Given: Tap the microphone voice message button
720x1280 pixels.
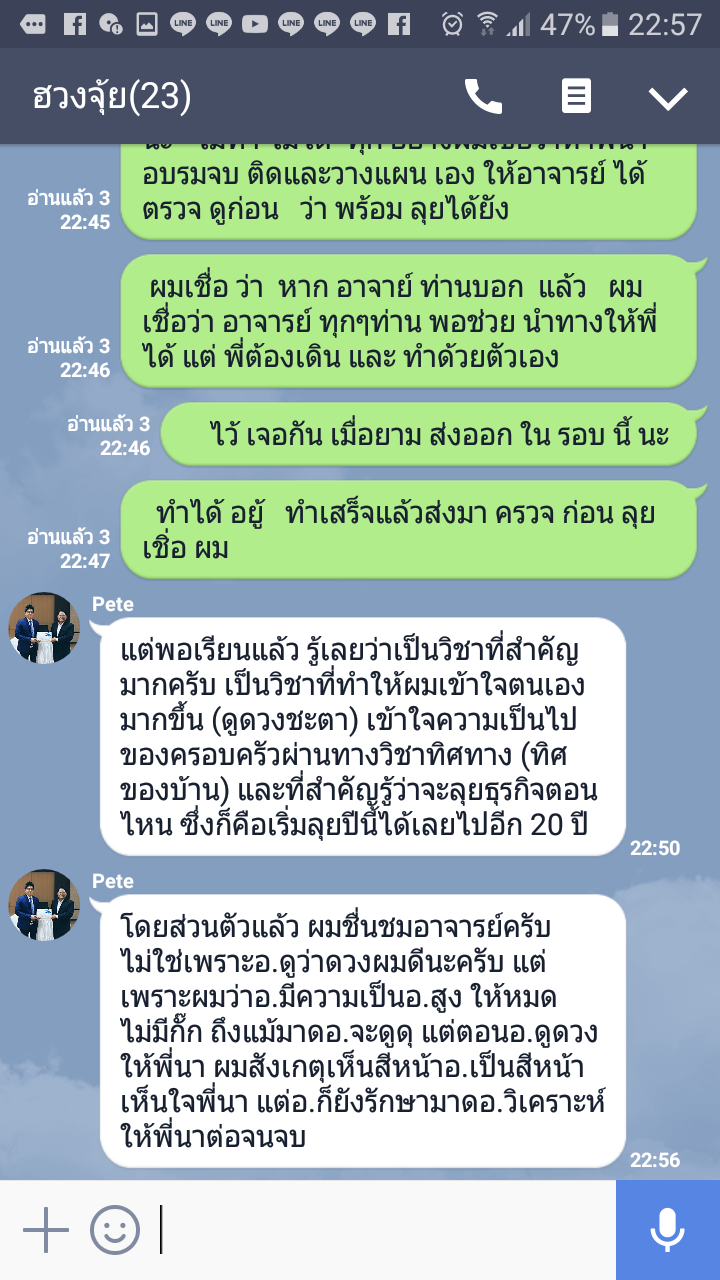Looking at the screenshot, I should point(667,1230).
